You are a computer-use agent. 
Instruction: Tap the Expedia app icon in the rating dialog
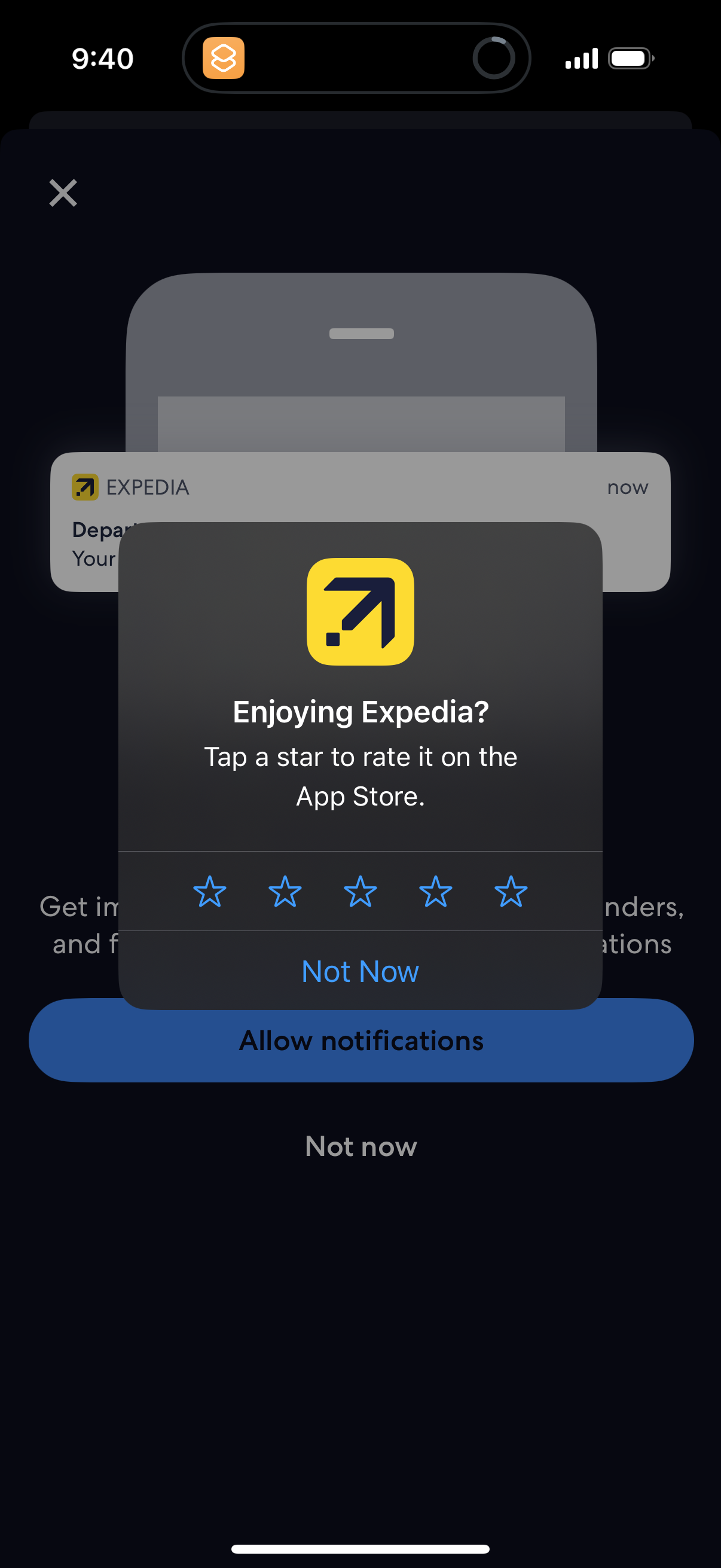tap(360, 613)
